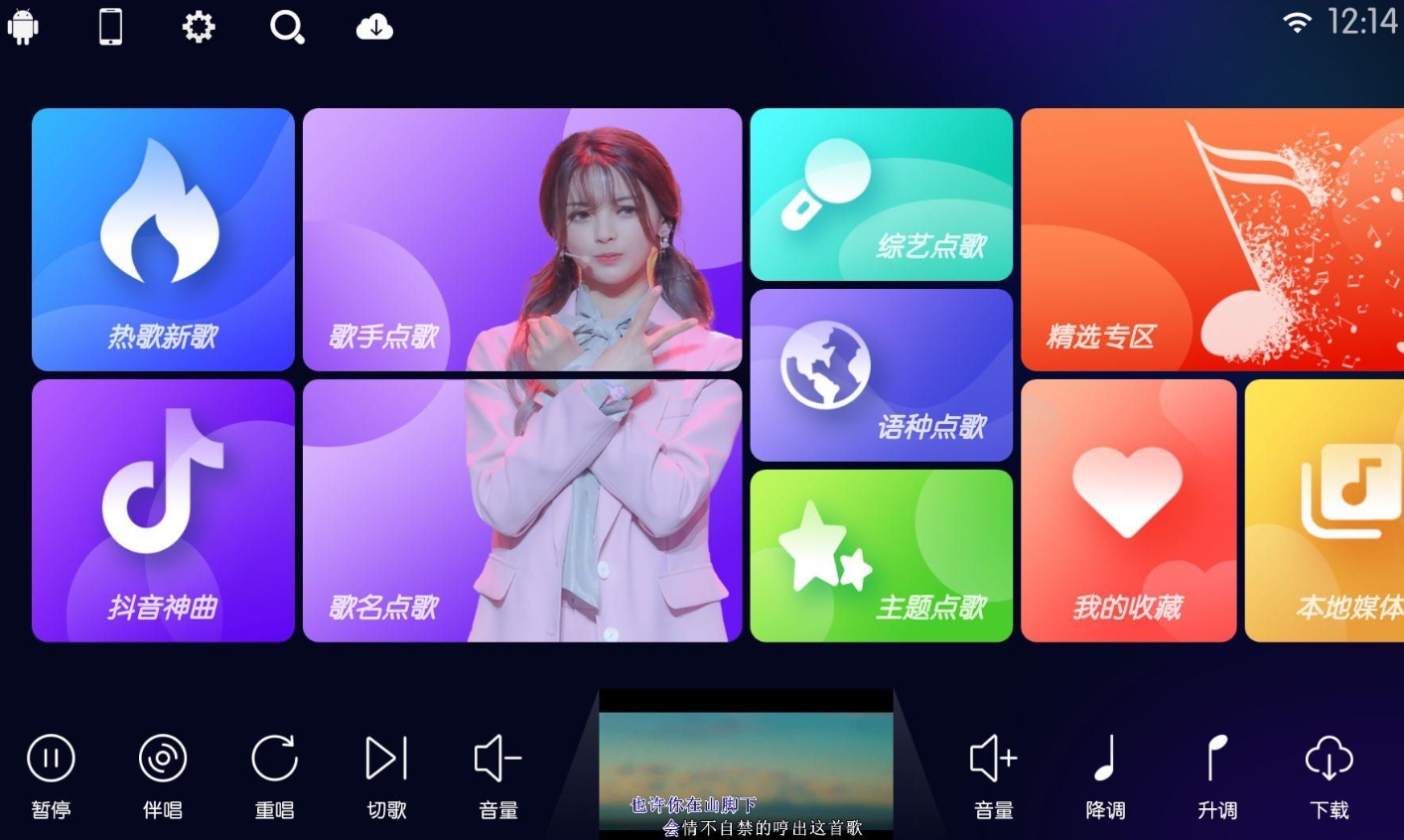
Task: Open 我的收藏 favorites
Action: [x=1128, y=510]
